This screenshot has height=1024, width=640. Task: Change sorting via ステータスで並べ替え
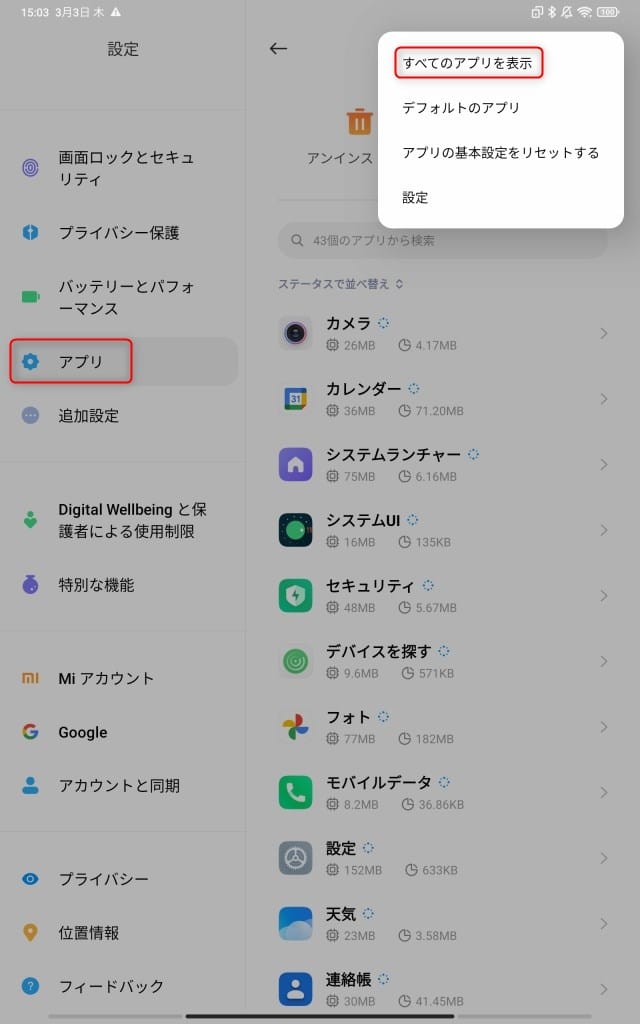click(x=341, y=284)
